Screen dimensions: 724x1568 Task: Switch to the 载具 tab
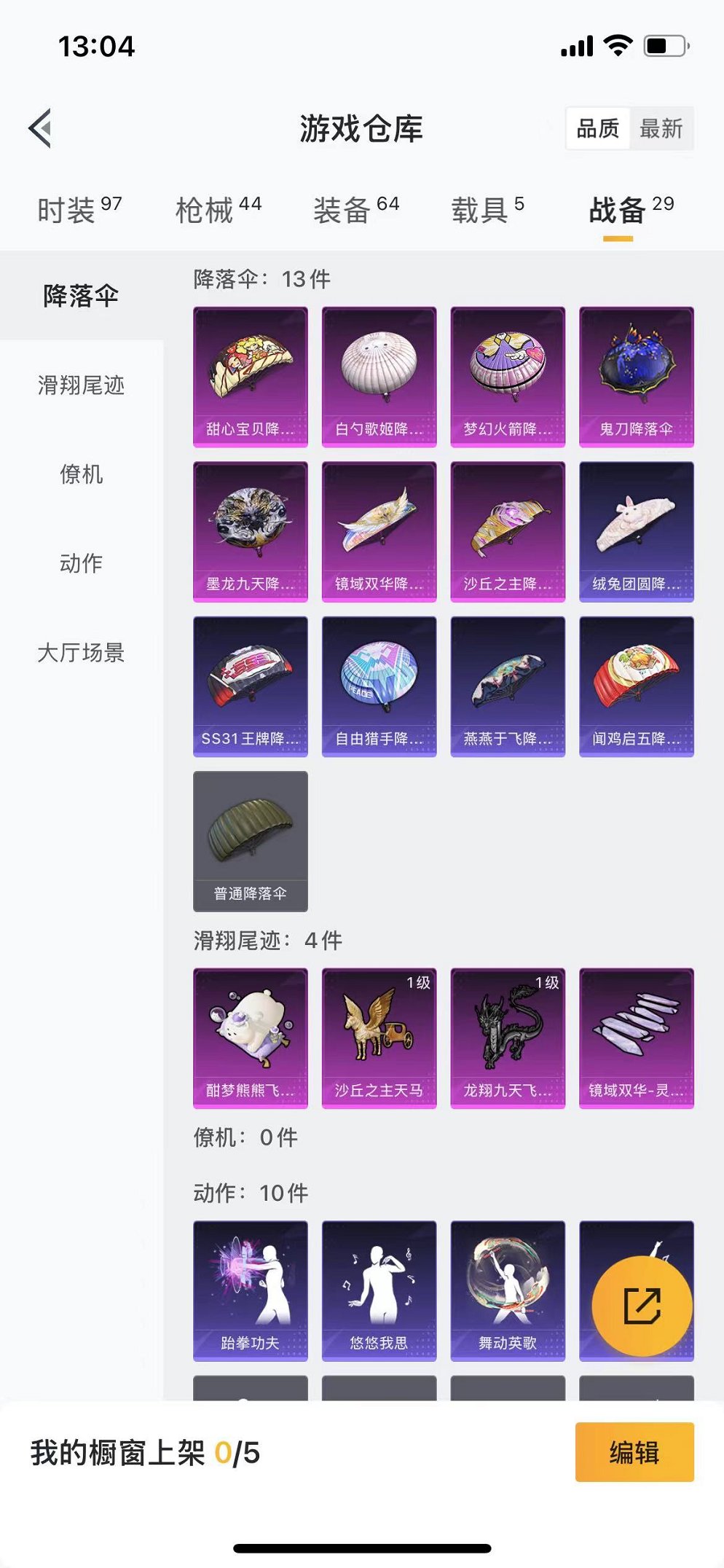pyautogui.click(x=487, y=211)
